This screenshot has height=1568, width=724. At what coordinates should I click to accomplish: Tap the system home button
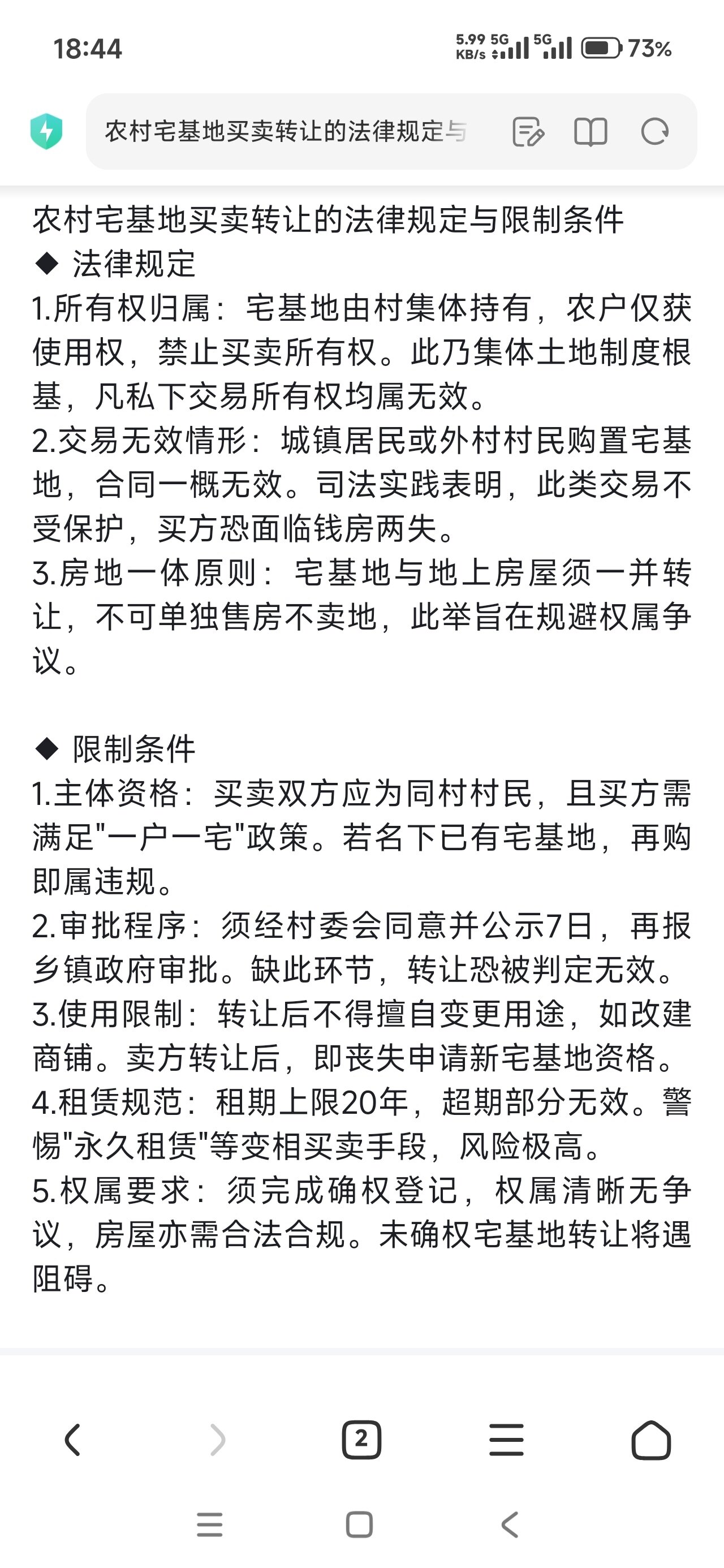(359, 1525)
